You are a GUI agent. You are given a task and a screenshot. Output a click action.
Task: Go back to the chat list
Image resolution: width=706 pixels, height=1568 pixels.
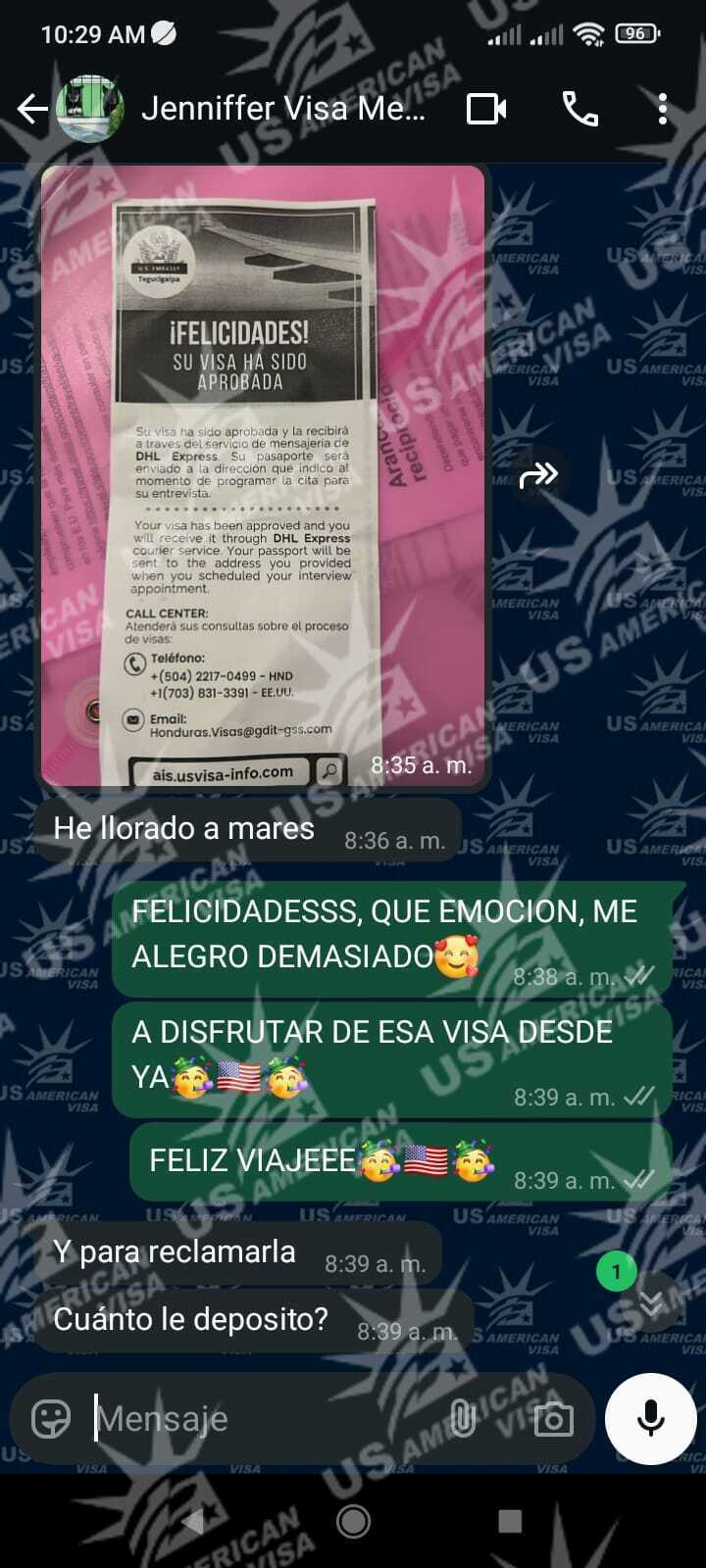click(x=32, y=109)
